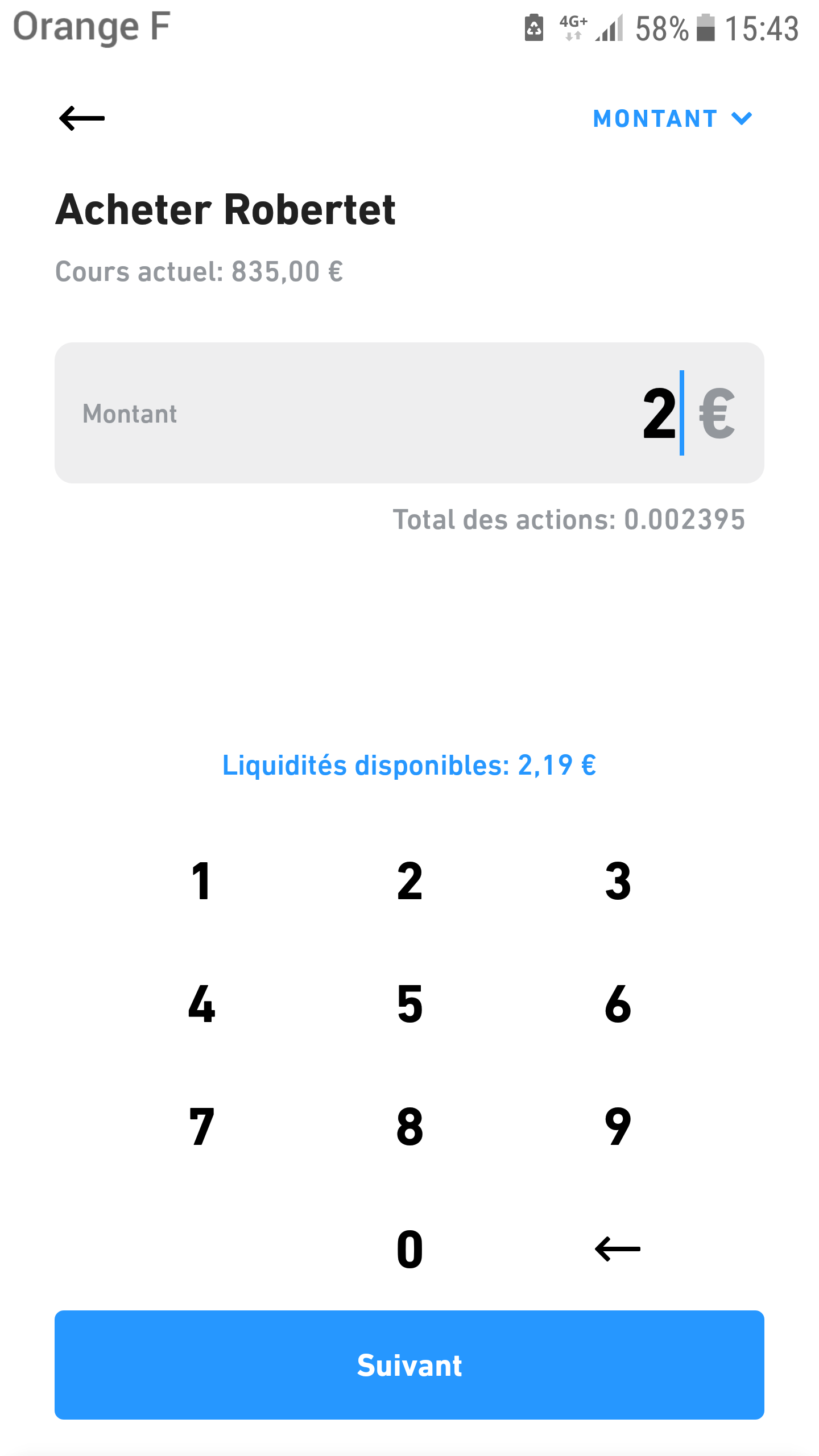
Task: Enter digit 6 on the keypad
Action: pos(618,1004)
